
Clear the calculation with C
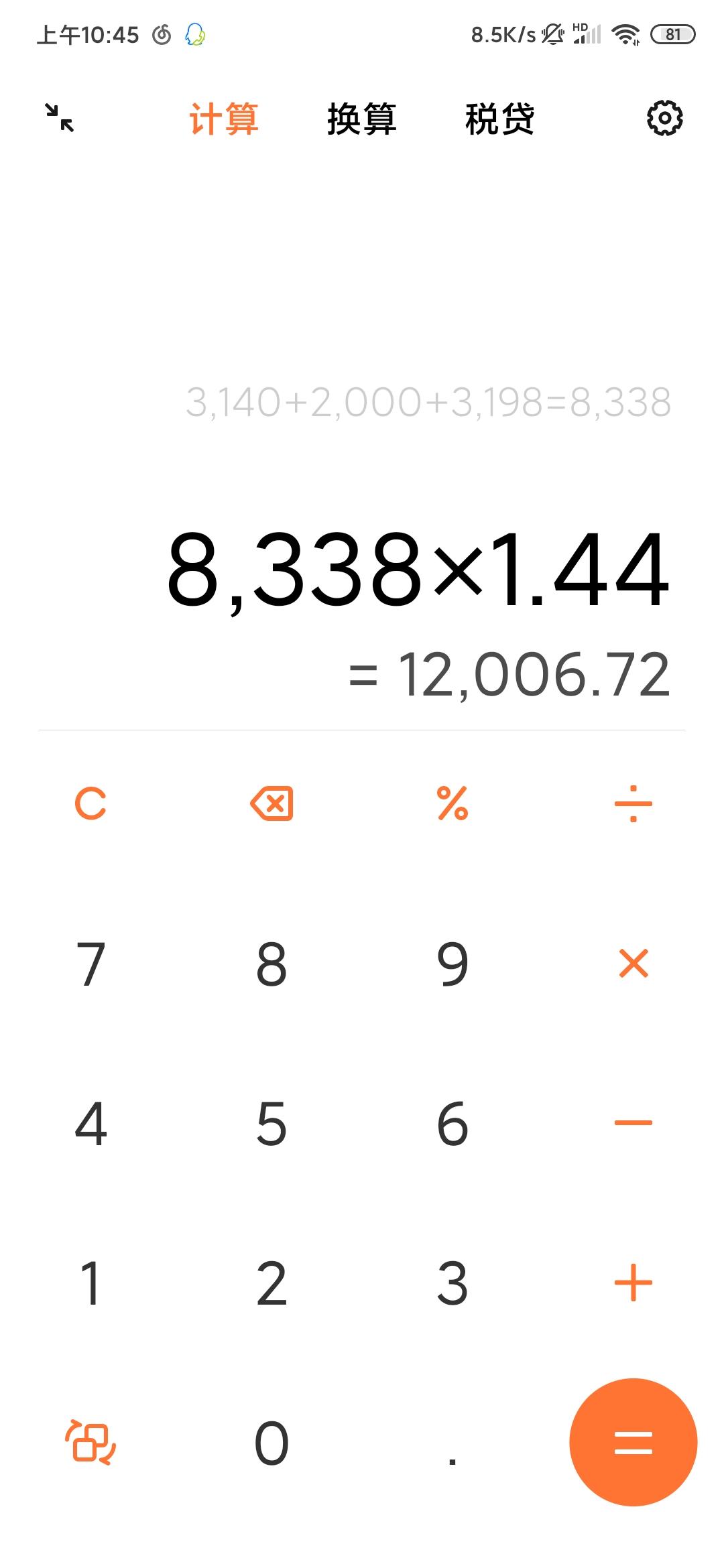tap(90, 803)
